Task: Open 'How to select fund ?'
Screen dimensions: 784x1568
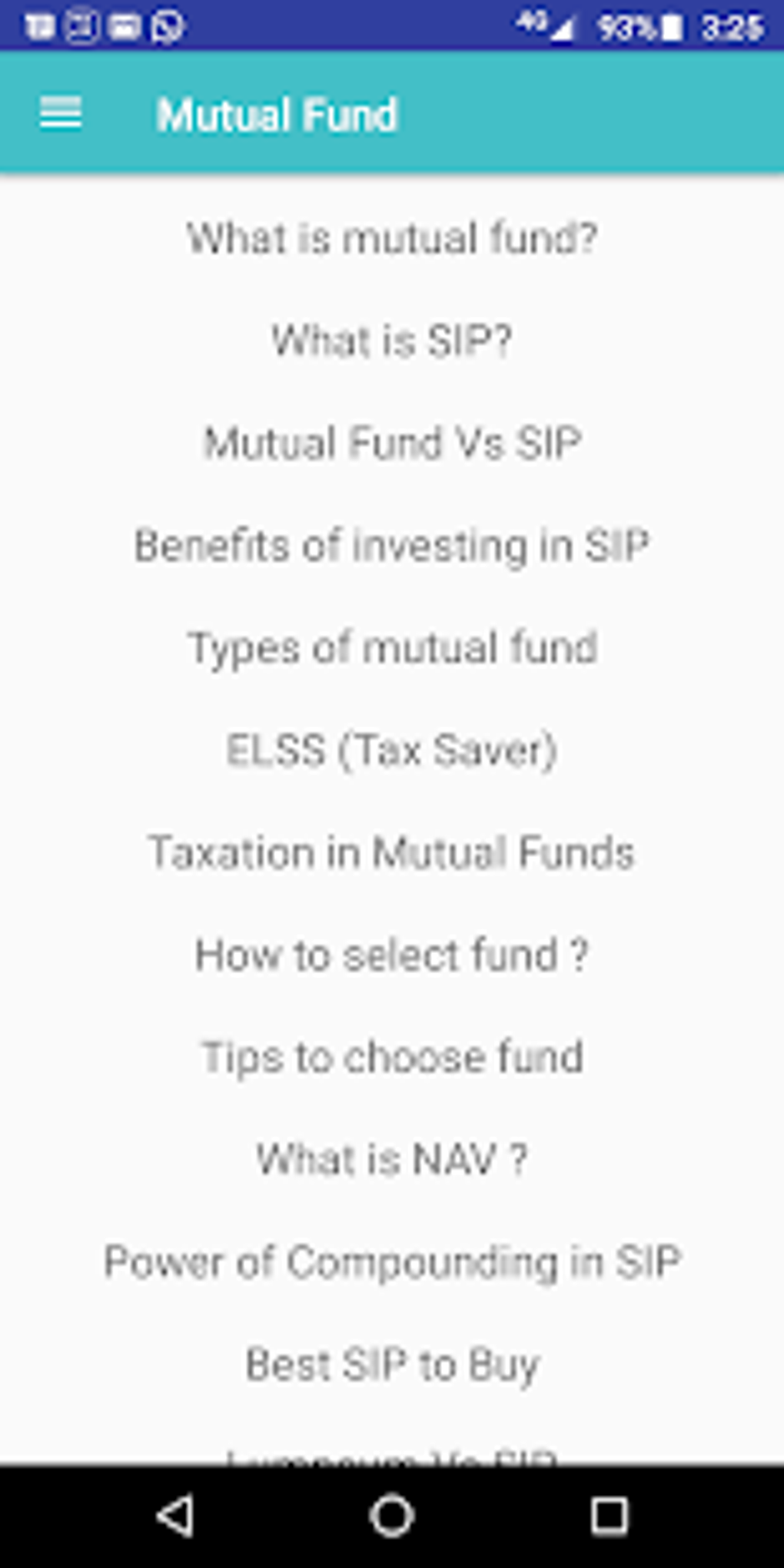Action: (392, 954)
